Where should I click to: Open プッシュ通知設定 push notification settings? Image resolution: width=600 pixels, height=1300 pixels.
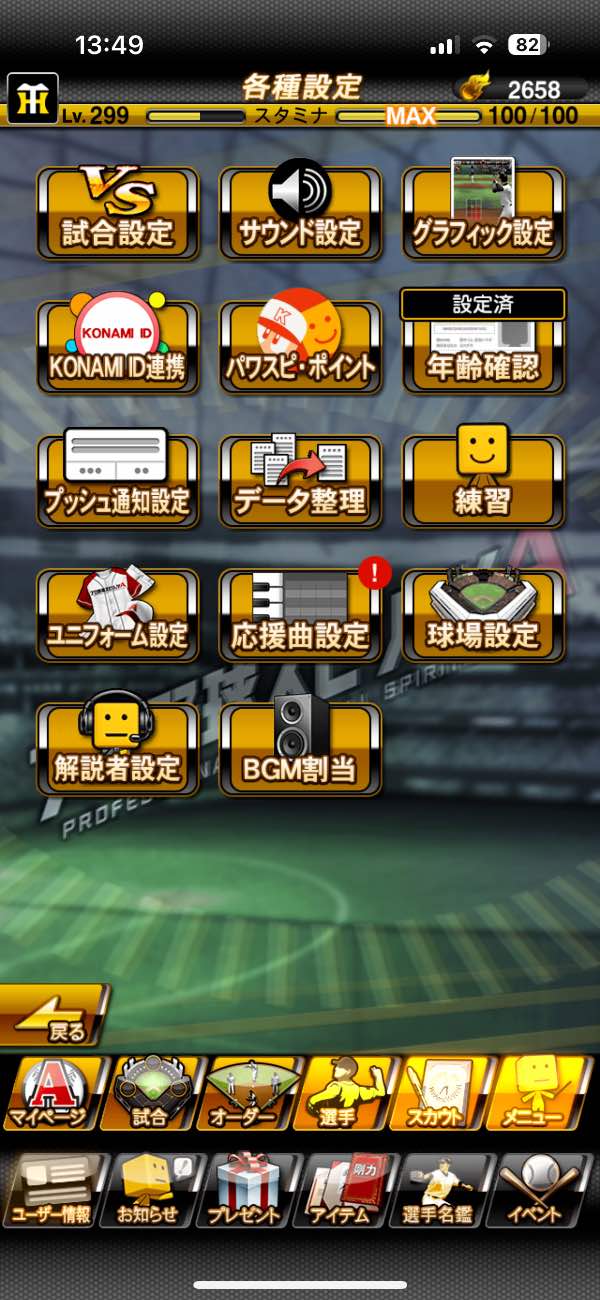tap(118, 480)
